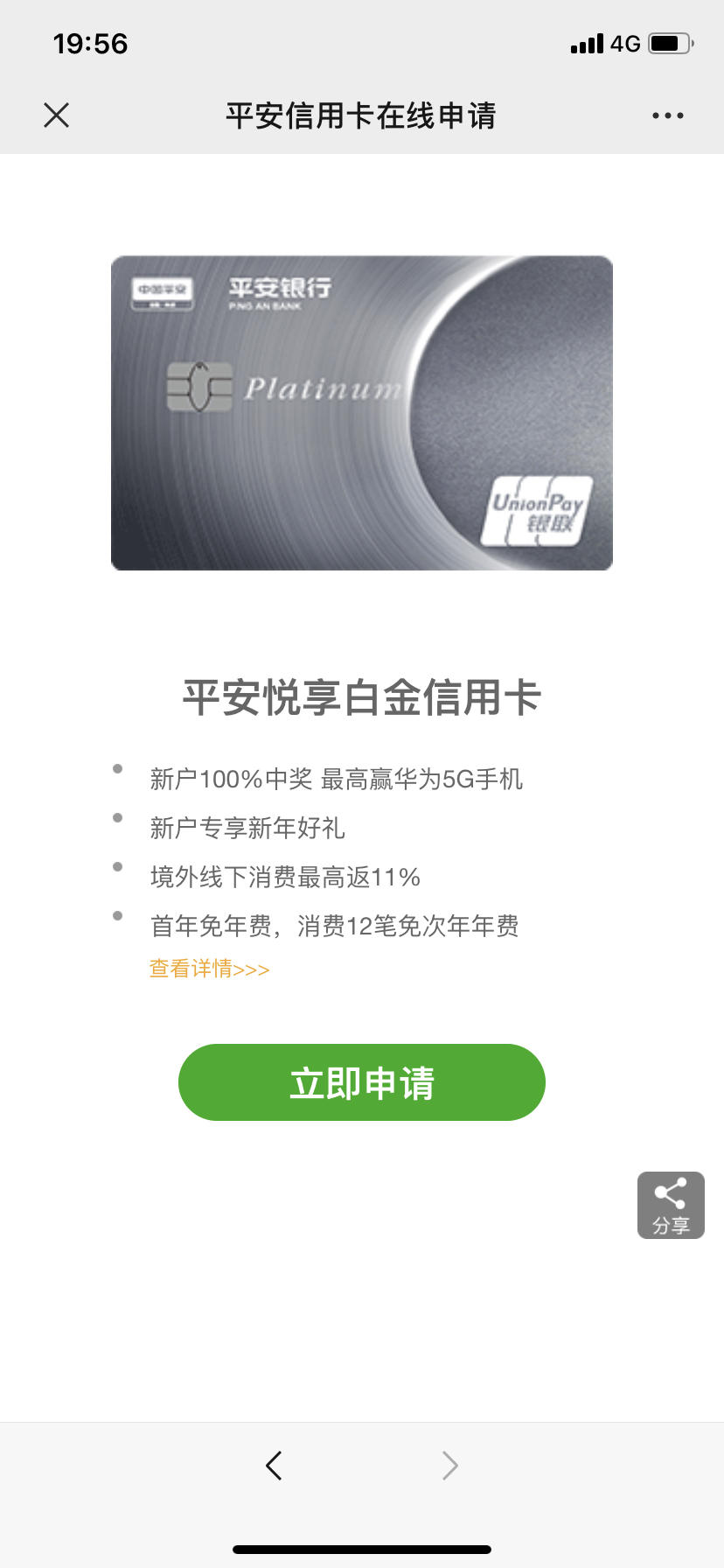Screen dimensions: 724x1568
Task: Open the three-dot more options menu
Action: tap(667, 115)
